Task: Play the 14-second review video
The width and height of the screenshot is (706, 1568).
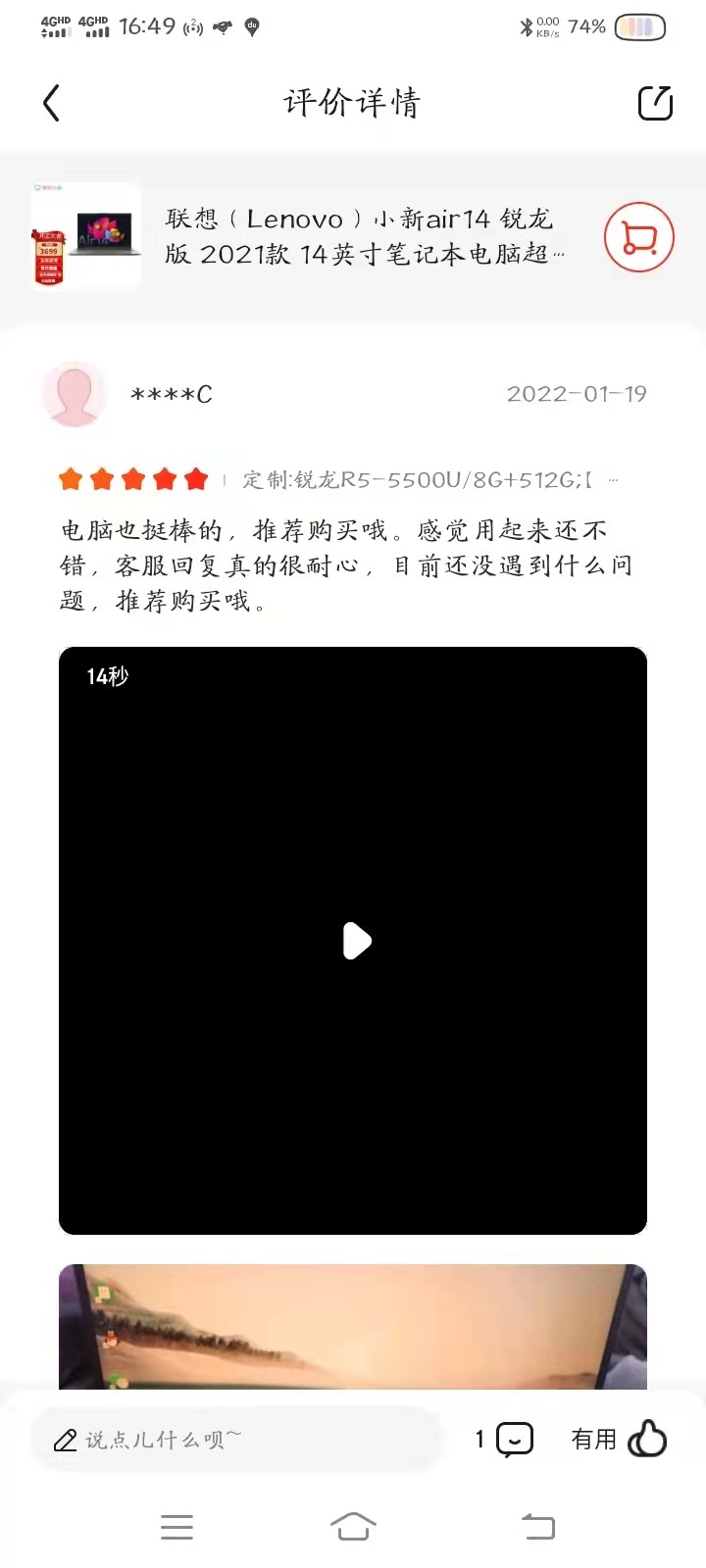Action: click(x=356, y=941)
